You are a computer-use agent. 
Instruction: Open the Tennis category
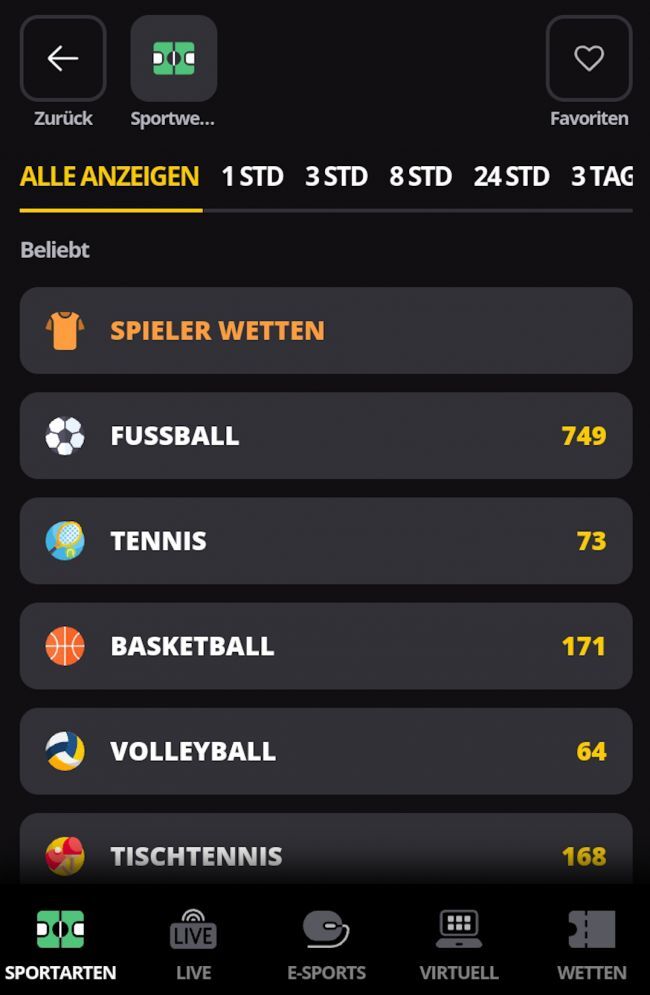click(325, 541)
